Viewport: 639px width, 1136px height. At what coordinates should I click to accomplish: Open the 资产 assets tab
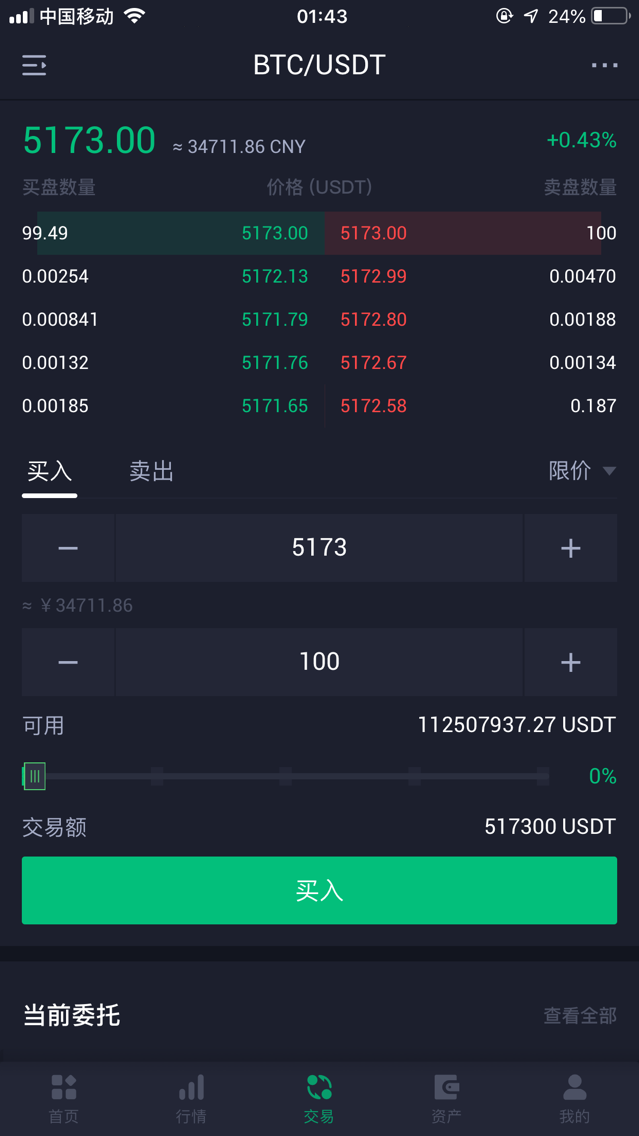(446, 1098)
